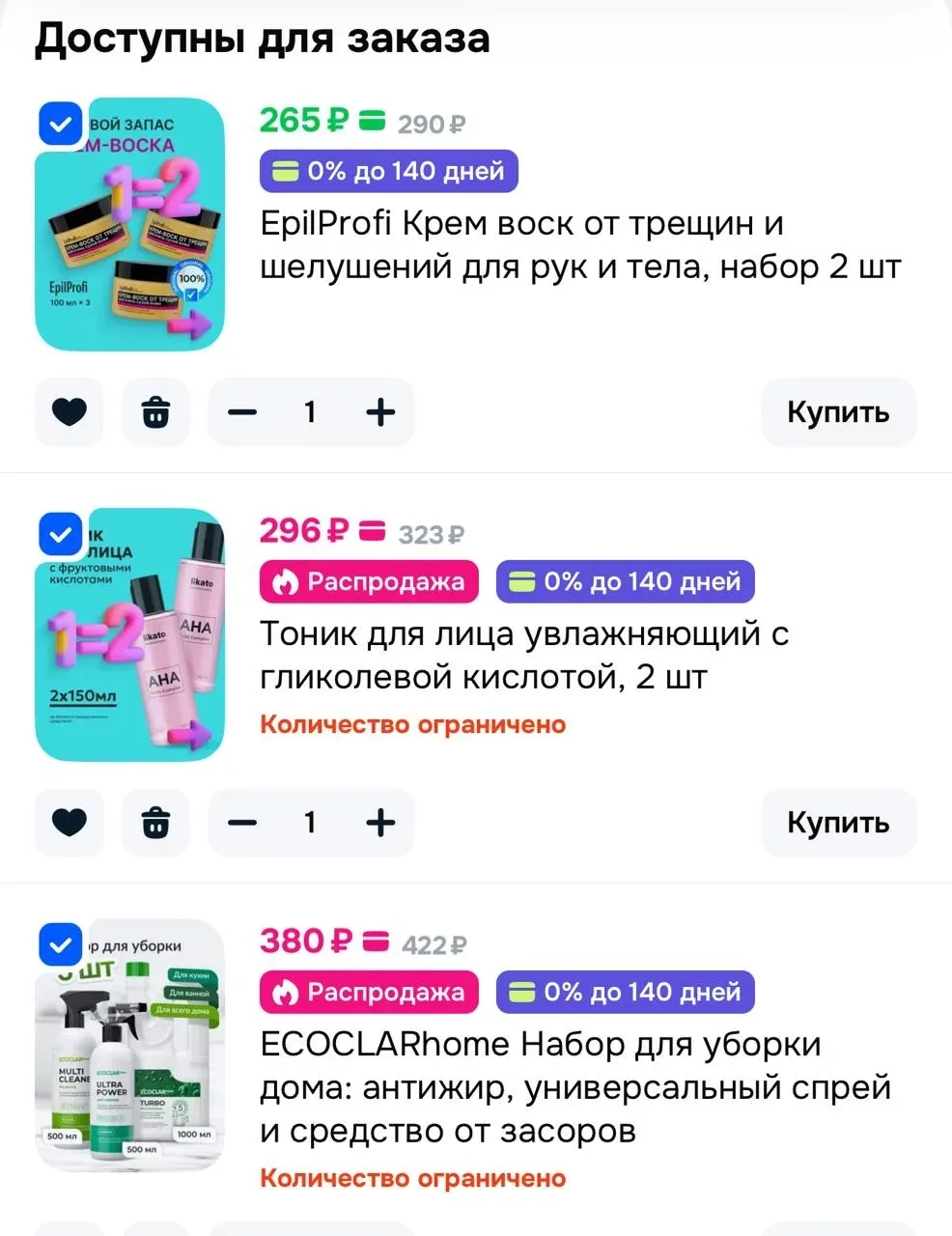Screen dimensions: 952x1236
Task: Buy the Тоник для лица set
Action: pyautogui.click(x=837, y=823)
